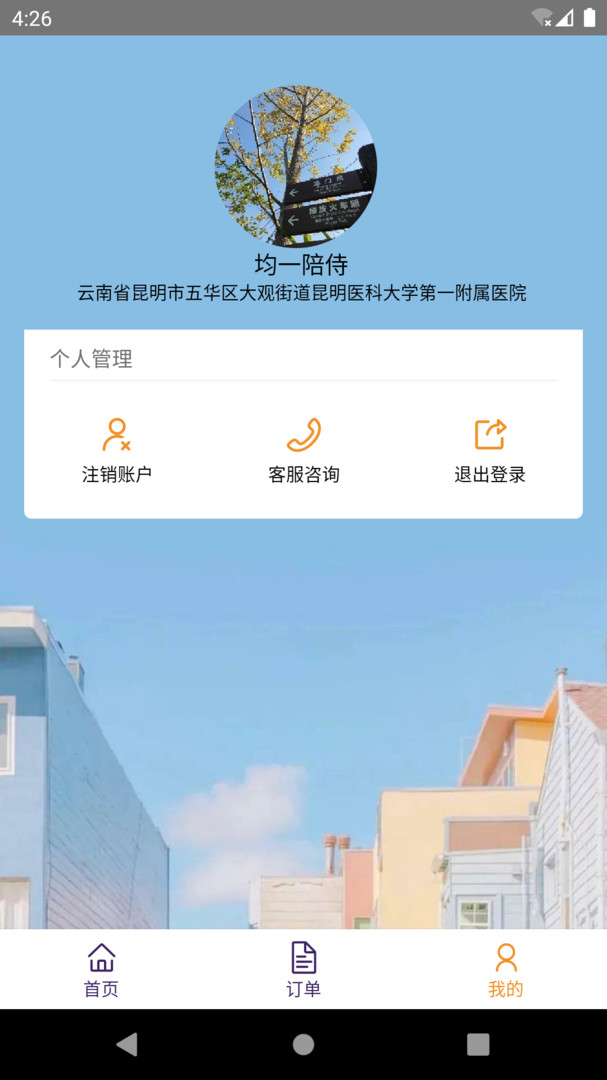Select the 我的 profile tab
This screenshot has height=1080, width=607.
[x=506, y=969]
